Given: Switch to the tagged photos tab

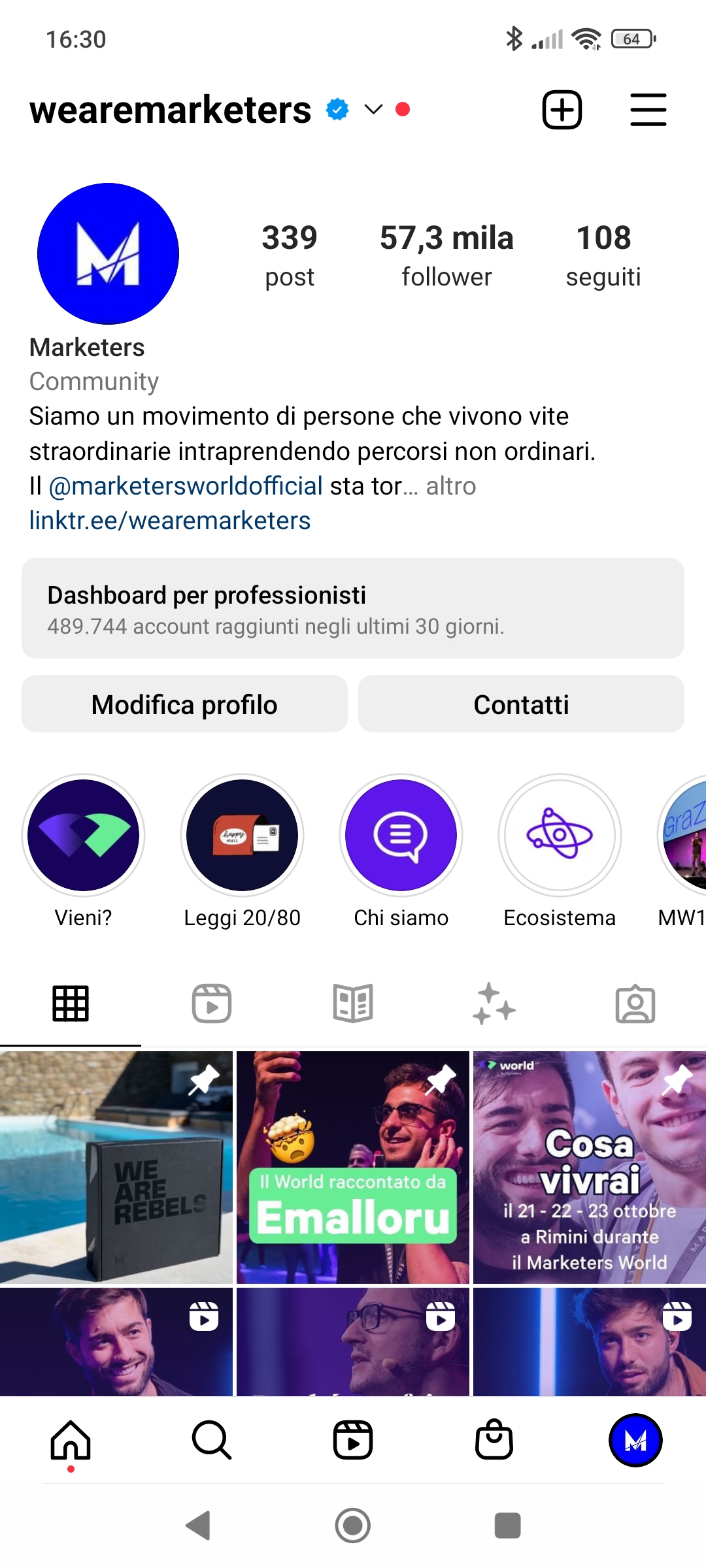Looking at the screenshot, I should (635, 1004).
